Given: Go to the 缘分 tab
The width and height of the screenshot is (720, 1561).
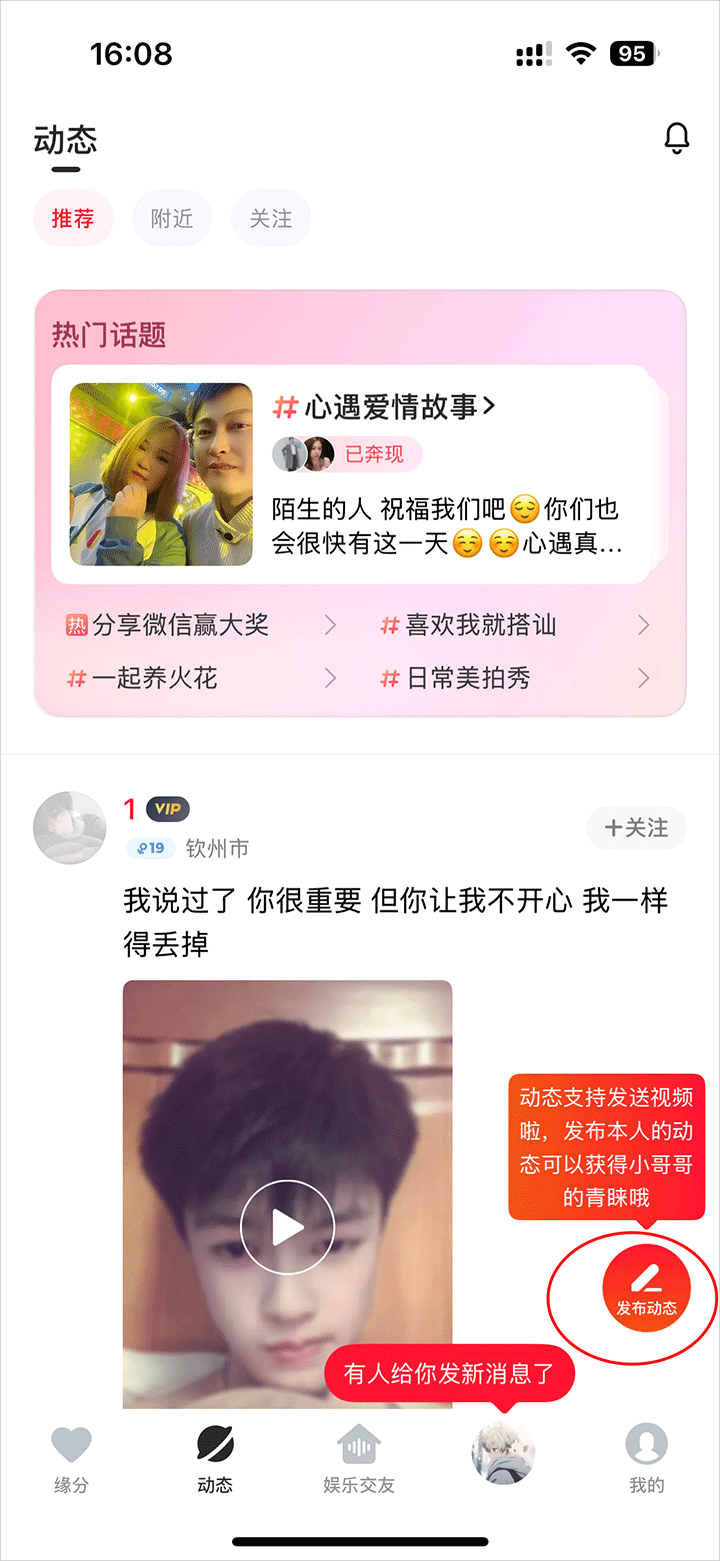Looking at the screenshot, I should click(71, 1460).
